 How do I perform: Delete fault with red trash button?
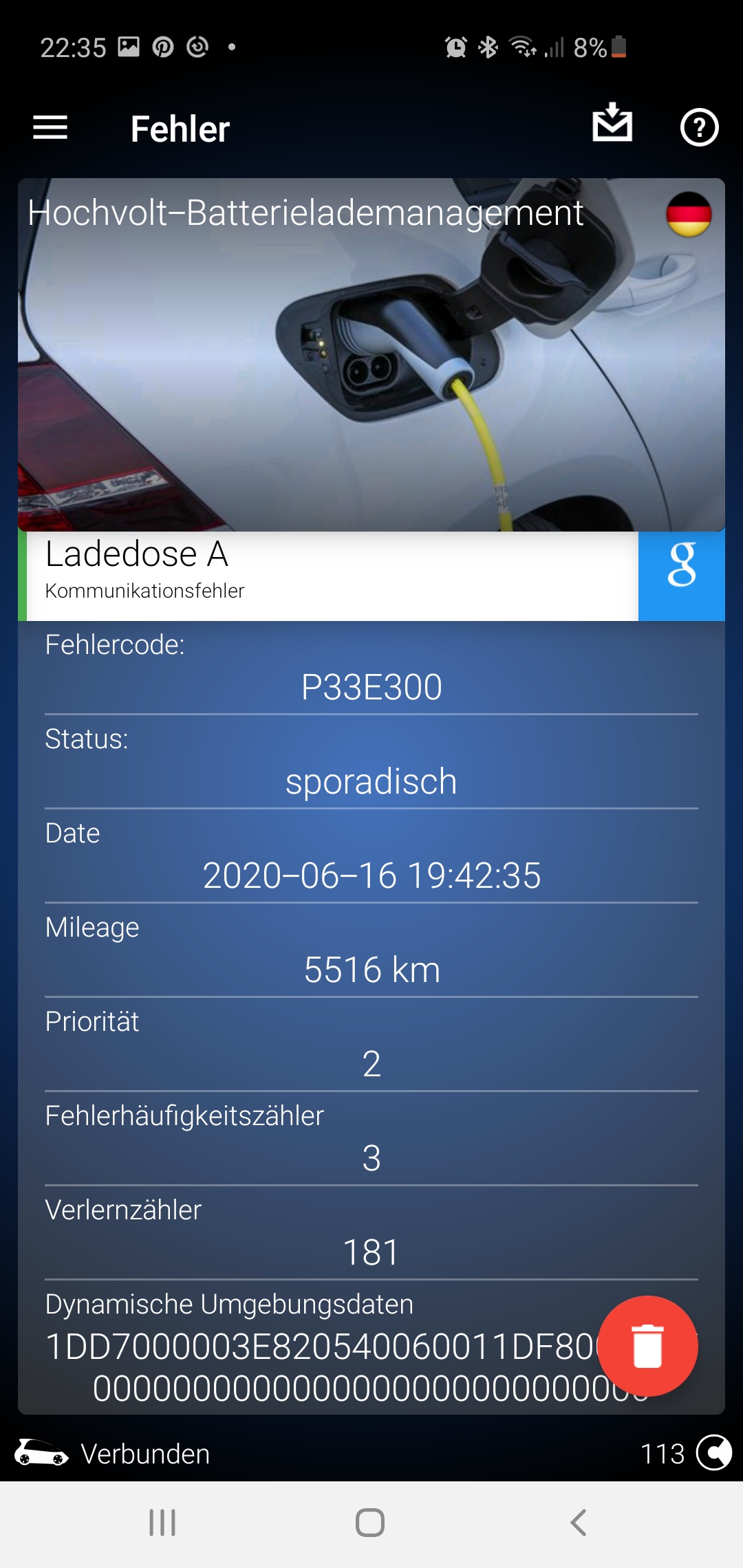(x=647, y=1346)
